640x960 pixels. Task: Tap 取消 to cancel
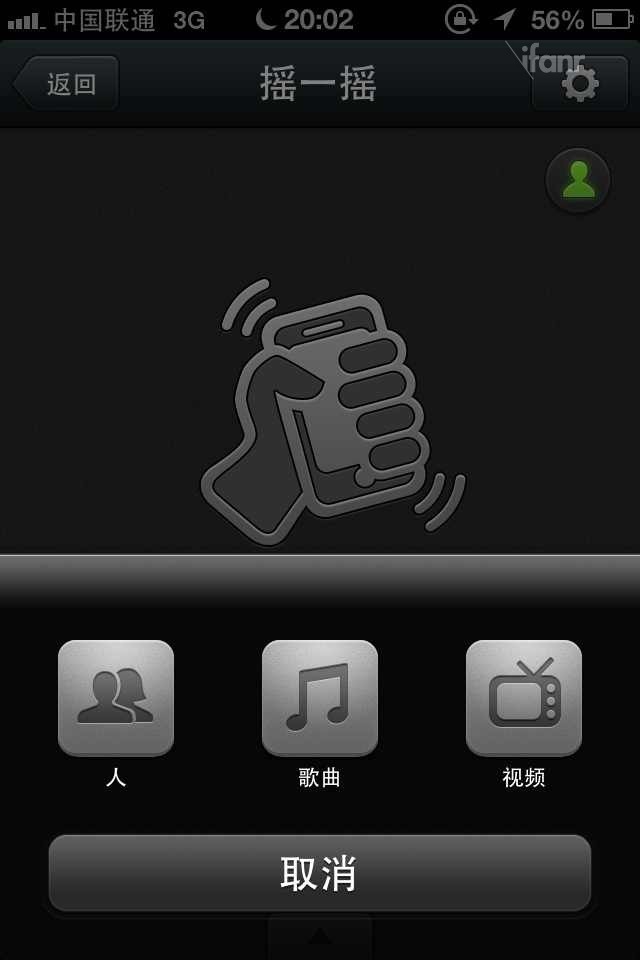(320, 873)
